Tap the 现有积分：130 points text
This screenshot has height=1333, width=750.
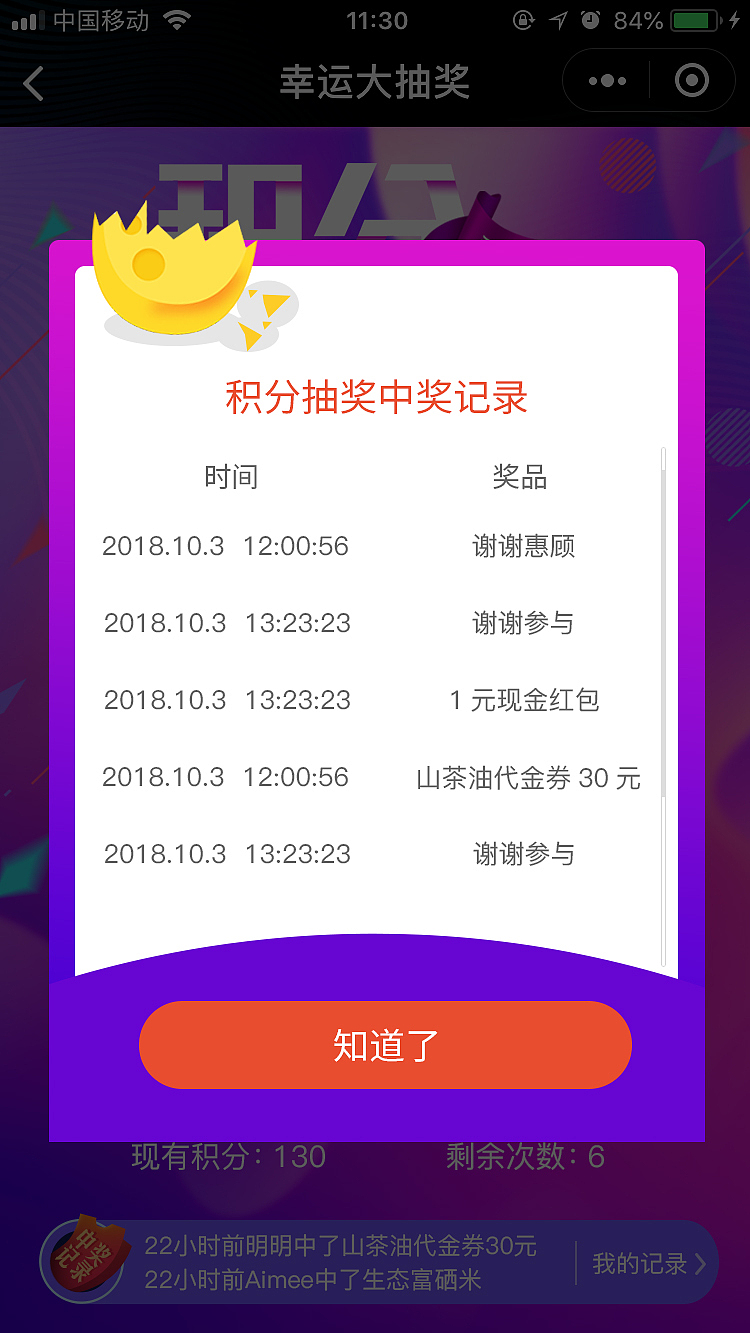(x=228, y=1156)
